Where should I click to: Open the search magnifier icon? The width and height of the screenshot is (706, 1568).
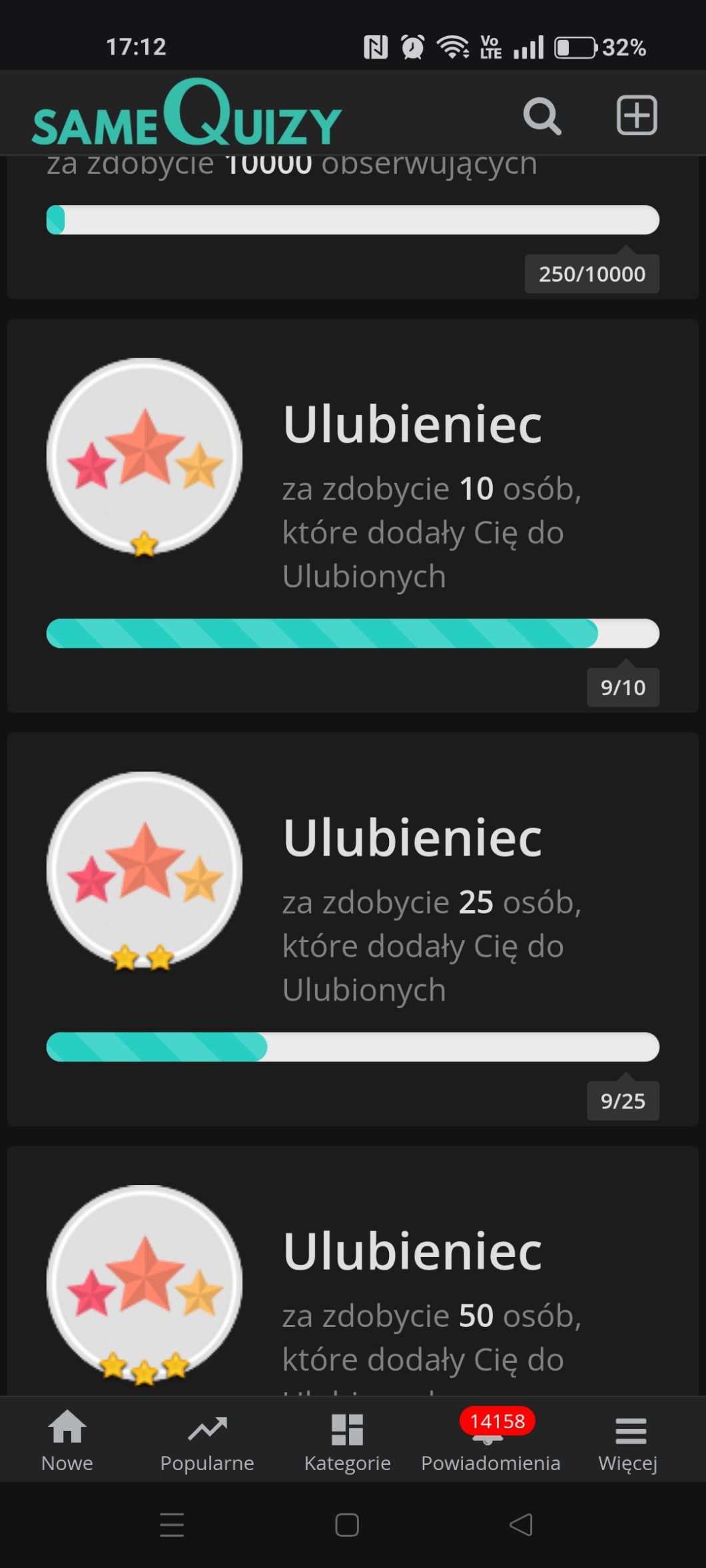tap(542, 117)
